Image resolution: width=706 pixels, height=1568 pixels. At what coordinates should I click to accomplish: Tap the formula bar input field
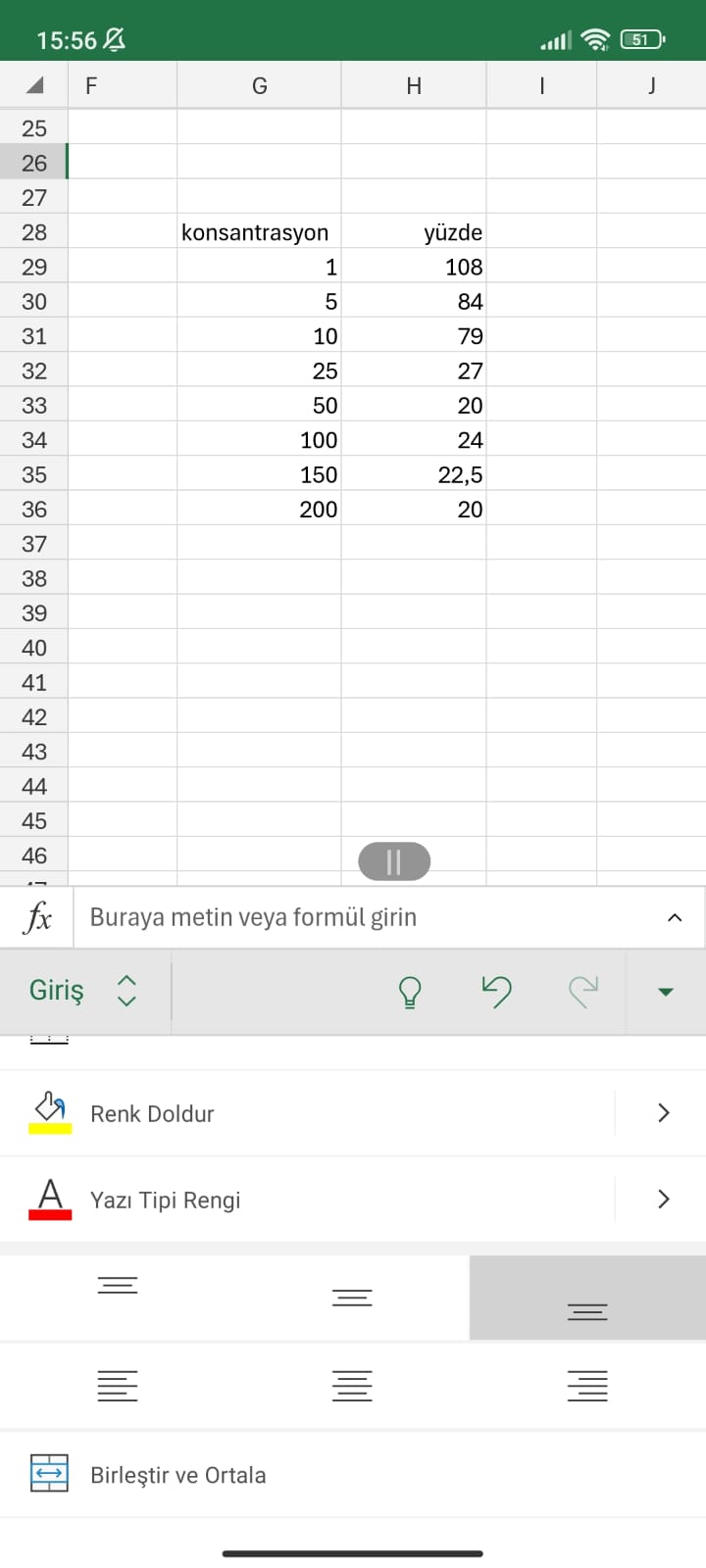tap(363, 917)
